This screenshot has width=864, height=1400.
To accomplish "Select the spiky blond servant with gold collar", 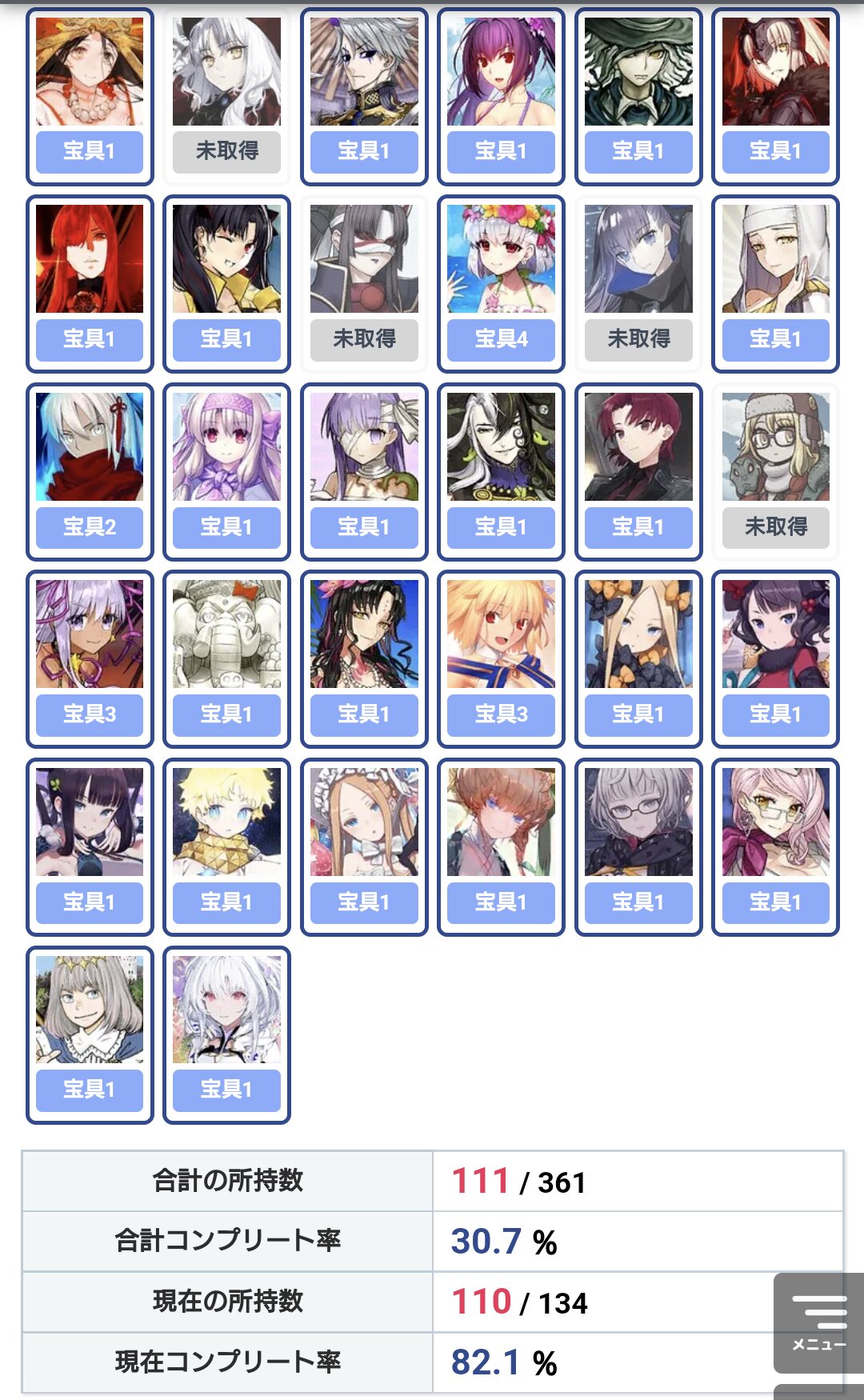I will point(226,847).
